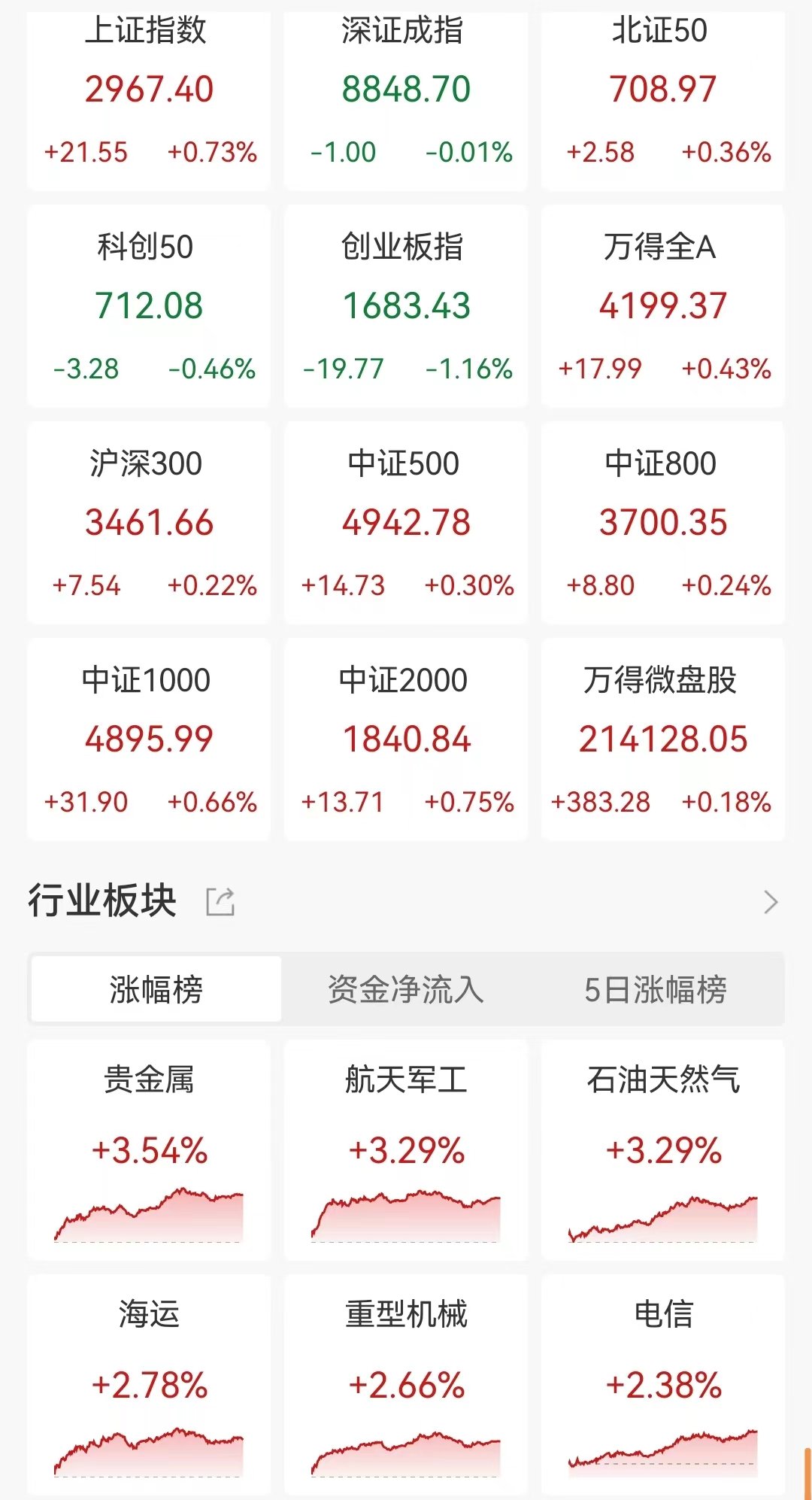812x1500 pixels.
Task: Switch to the 资金净流入 tab
Action: 406,989
